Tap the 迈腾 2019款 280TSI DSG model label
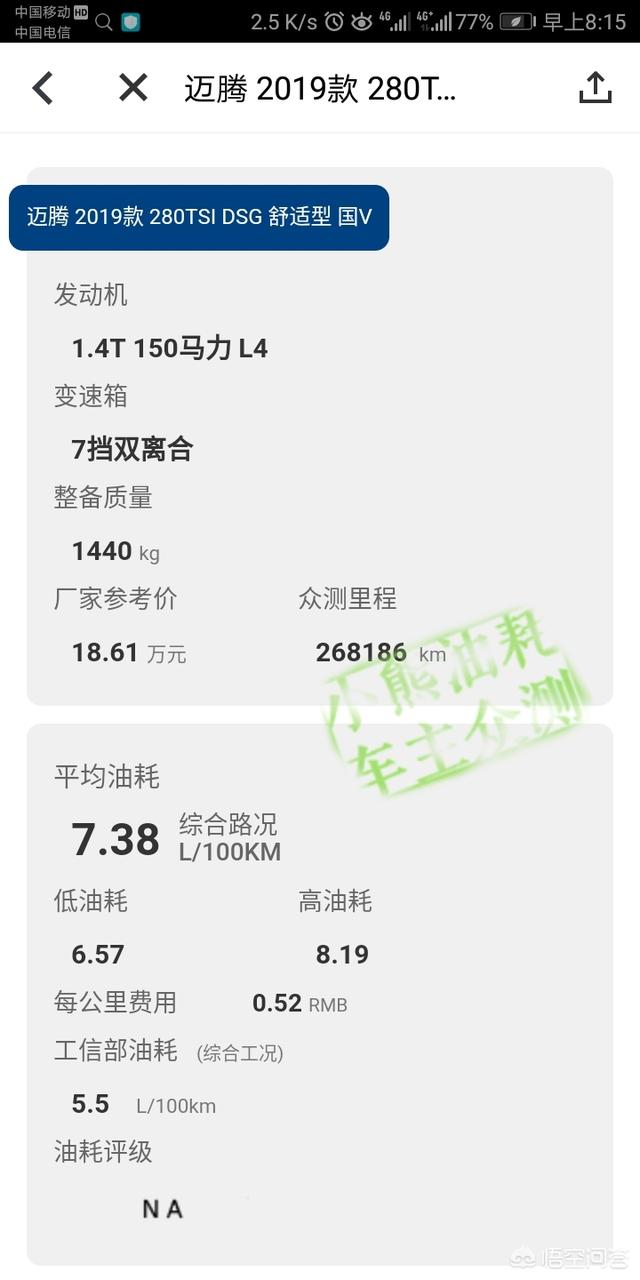 tap(199, 217)
